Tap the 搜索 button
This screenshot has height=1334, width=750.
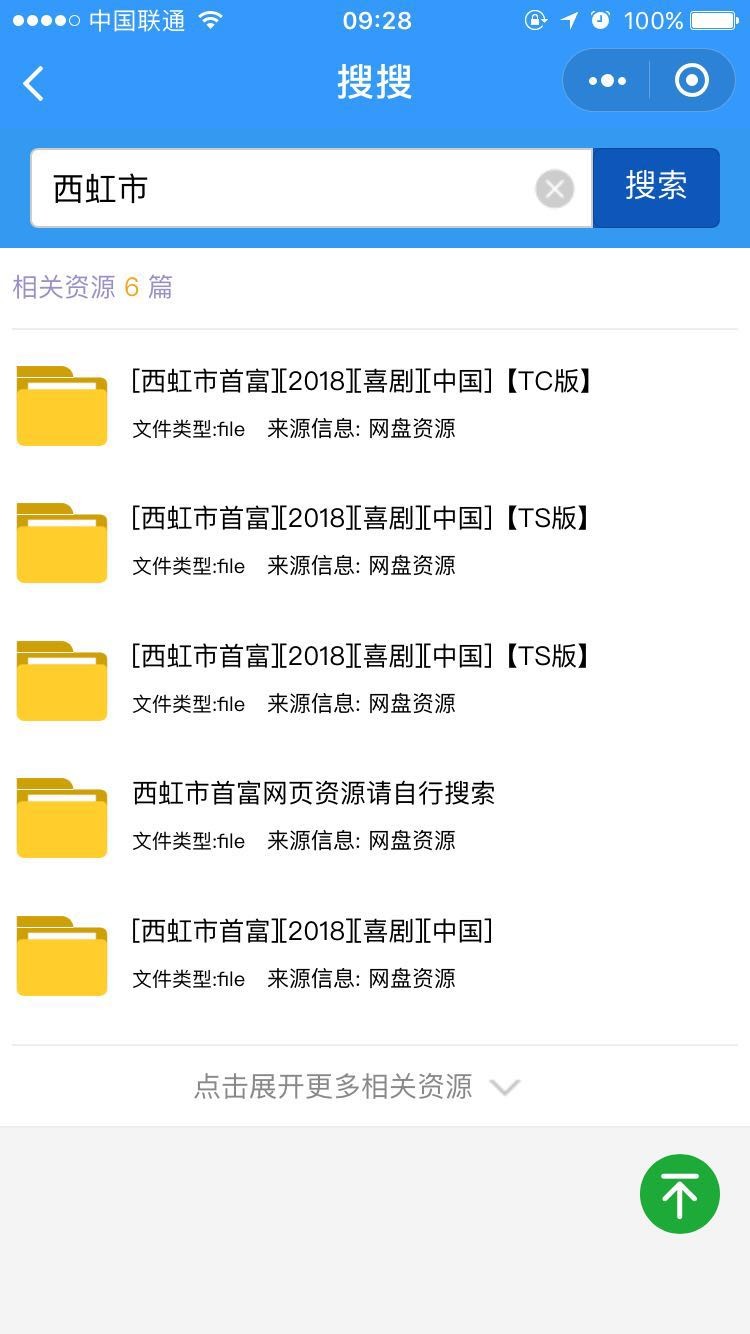pyautogui.click(x=656, y=187)
